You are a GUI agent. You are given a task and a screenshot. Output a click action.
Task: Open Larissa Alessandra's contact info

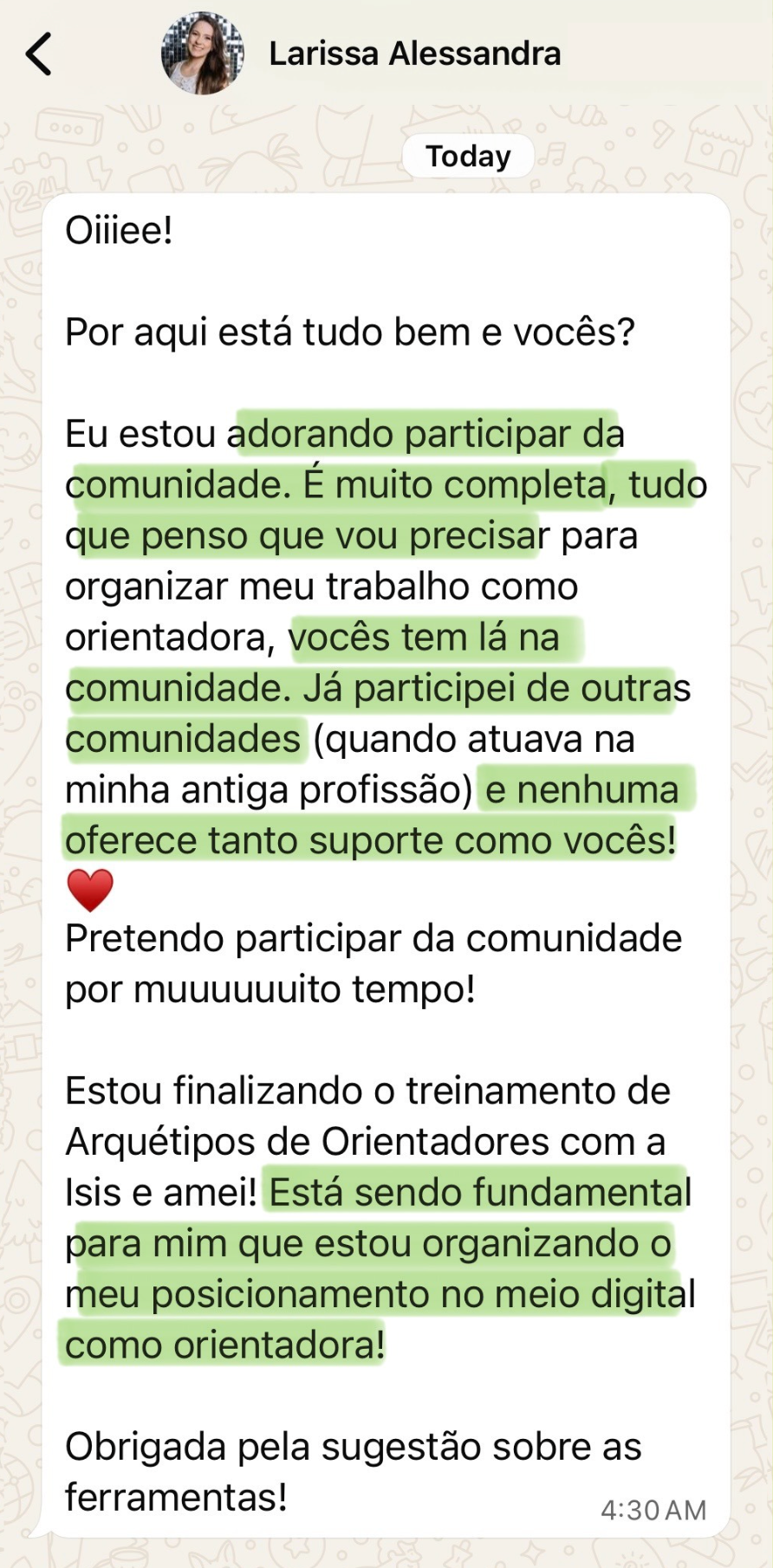pyautogui.click(x=414, y=54)
